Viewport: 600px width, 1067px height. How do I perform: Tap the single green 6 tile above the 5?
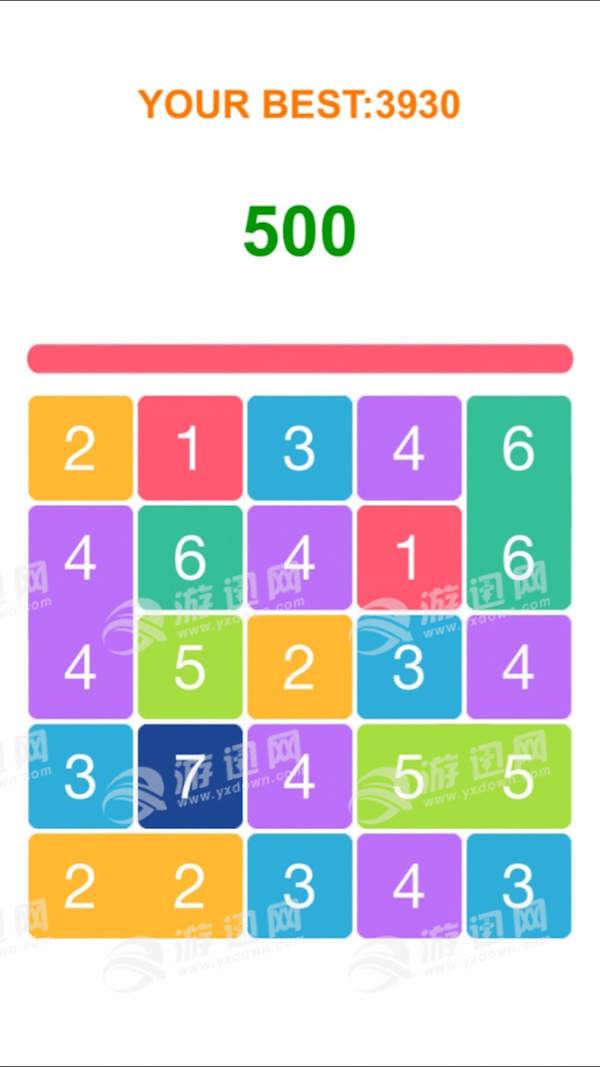coord(190,557)
